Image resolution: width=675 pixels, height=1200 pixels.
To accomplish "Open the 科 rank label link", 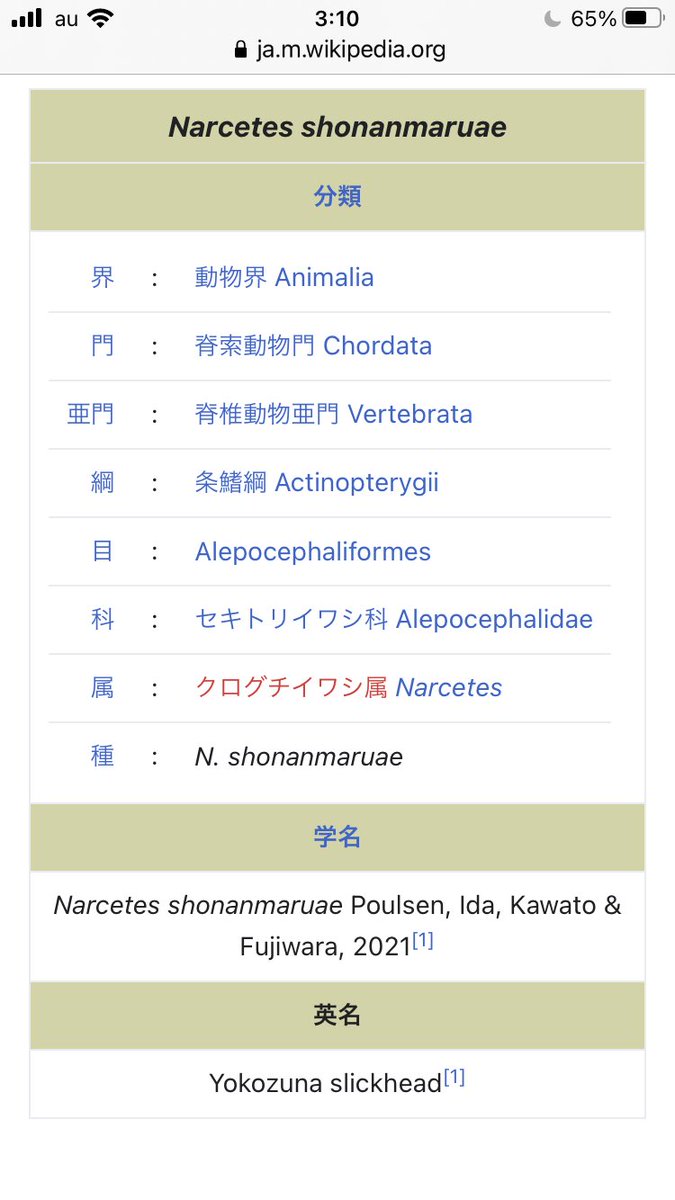I will point(102,620).
